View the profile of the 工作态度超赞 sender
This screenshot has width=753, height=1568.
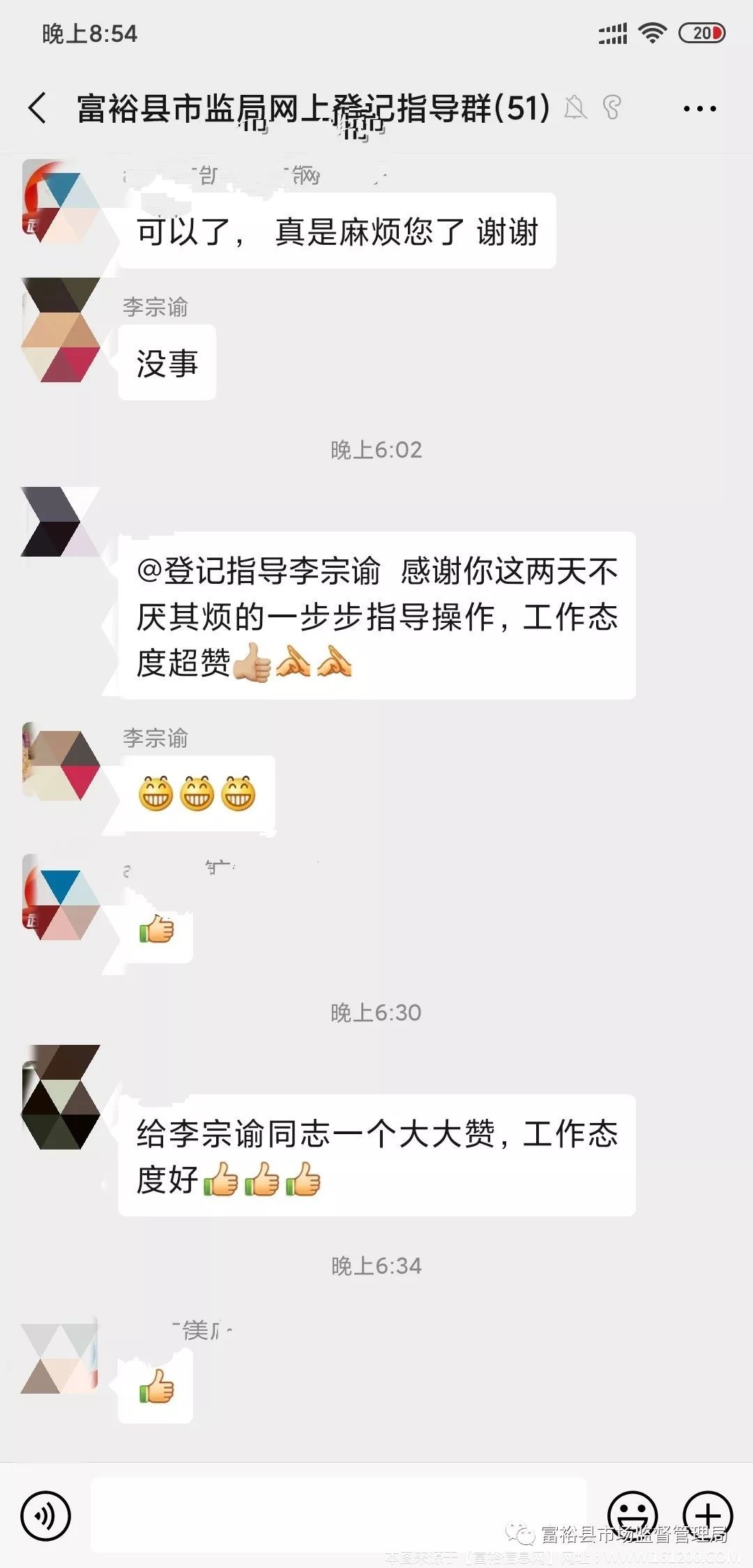[61, 521]
